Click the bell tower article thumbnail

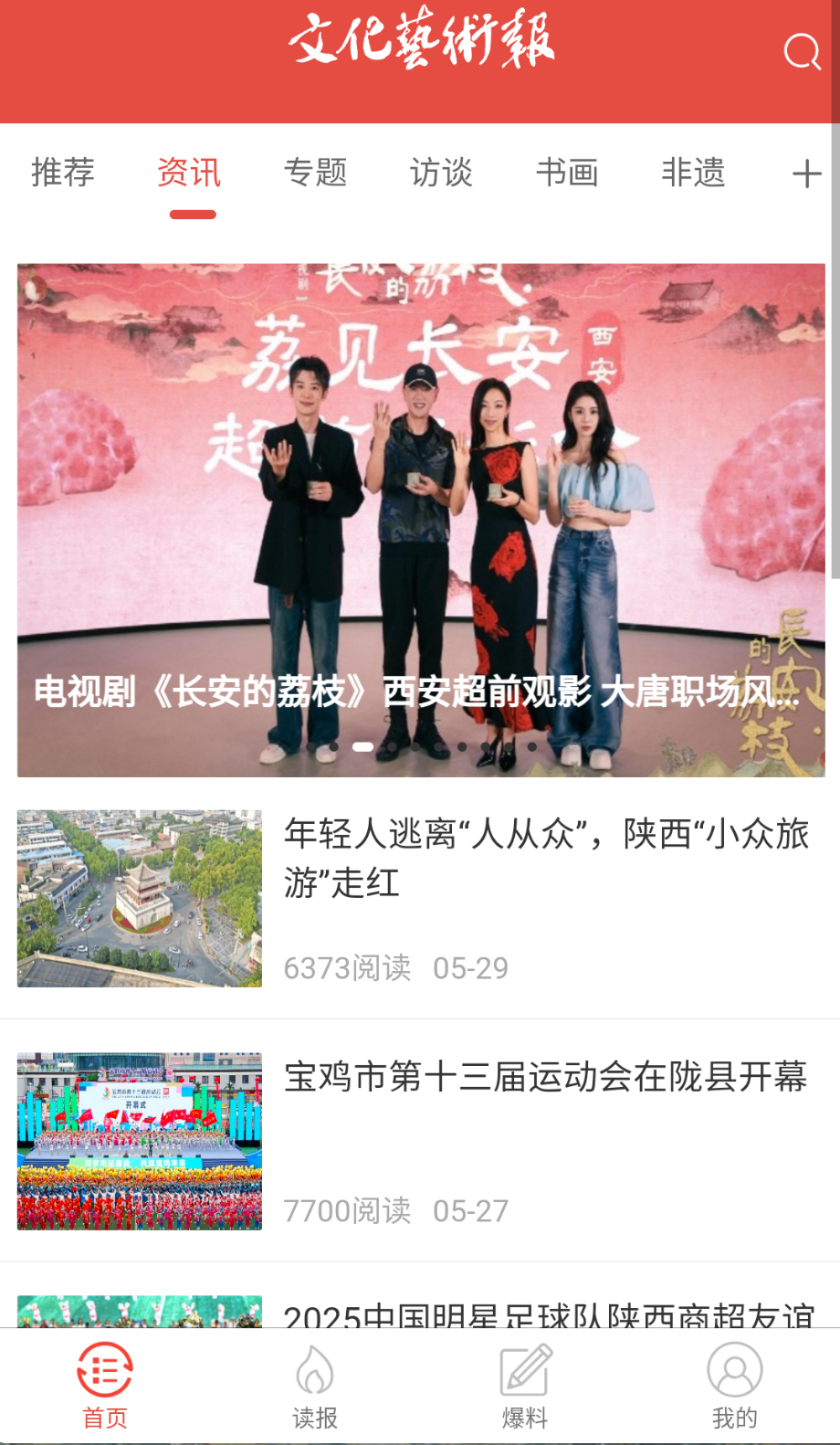[139, 899]
